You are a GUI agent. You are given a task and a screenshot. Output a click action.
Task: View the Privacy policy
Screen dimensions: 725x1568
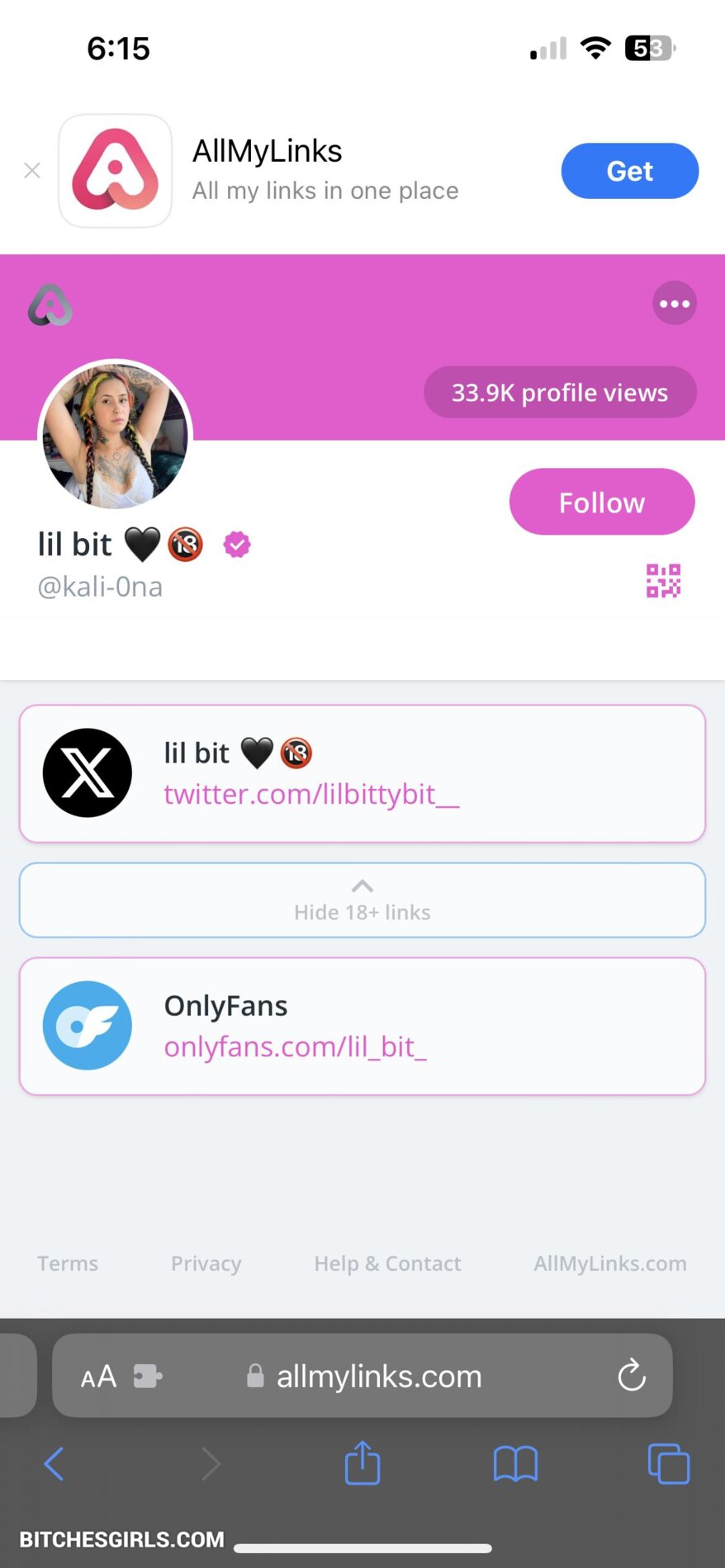click(x=206, y=1263)
